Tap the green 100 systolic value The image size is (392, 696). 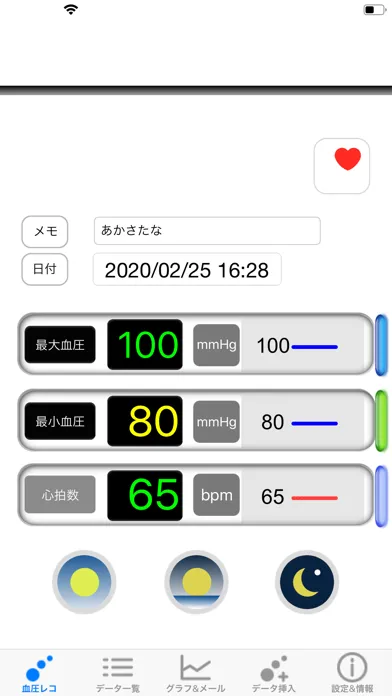pos(145,344)
